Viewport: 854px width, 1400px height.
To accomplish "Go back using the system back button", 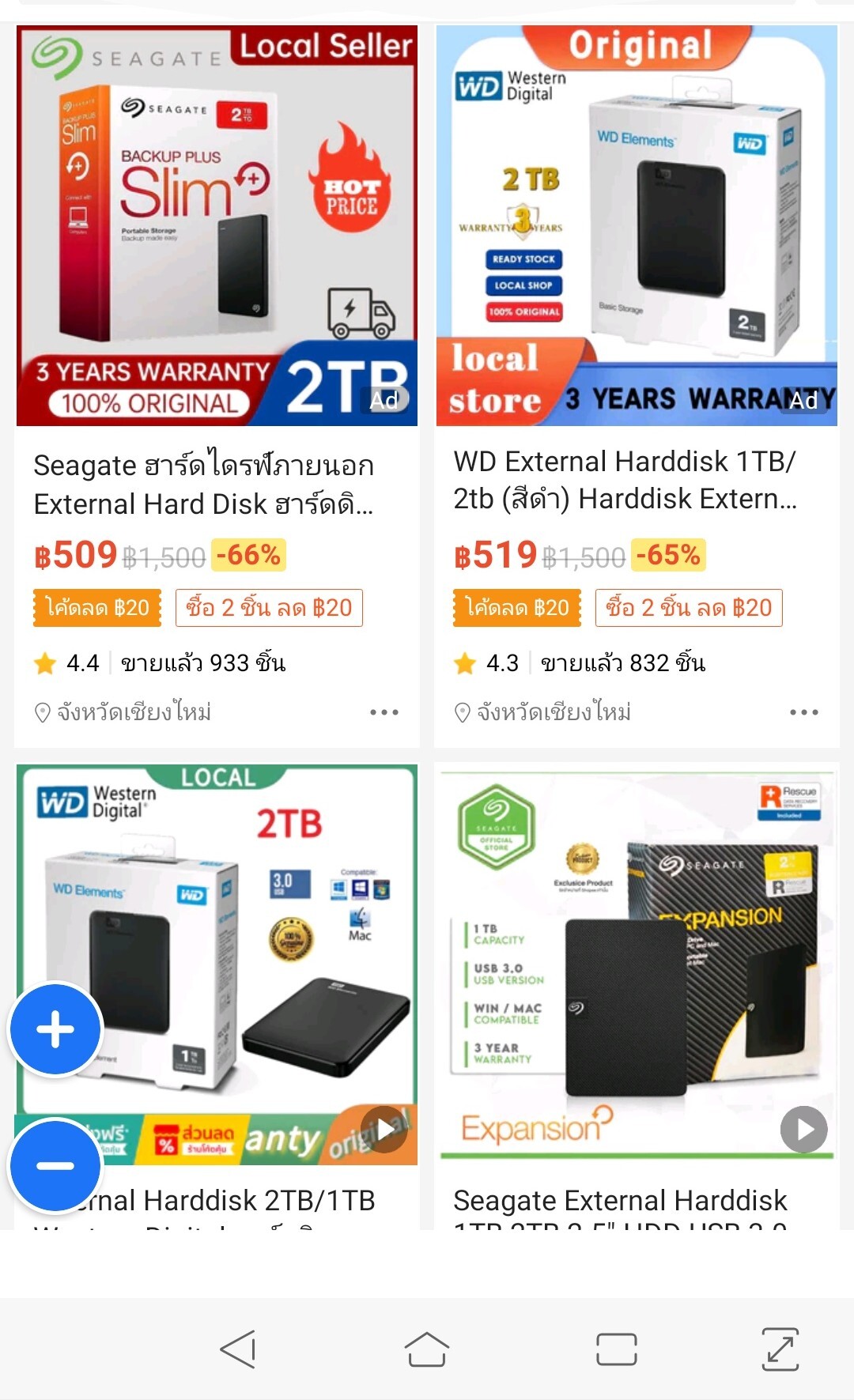I will click(x=238, y=1349).
